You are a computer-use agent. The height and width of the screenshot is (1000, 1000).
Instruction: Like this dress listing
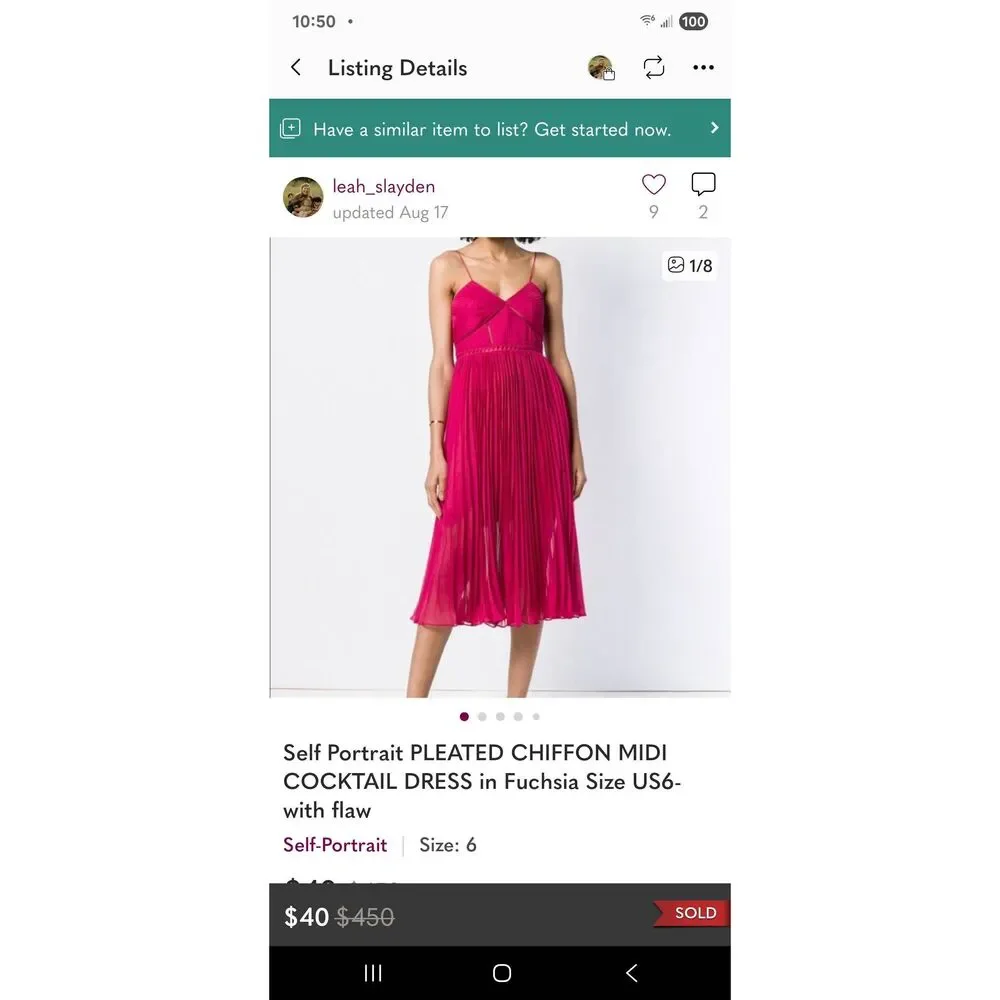coord(653,185)
